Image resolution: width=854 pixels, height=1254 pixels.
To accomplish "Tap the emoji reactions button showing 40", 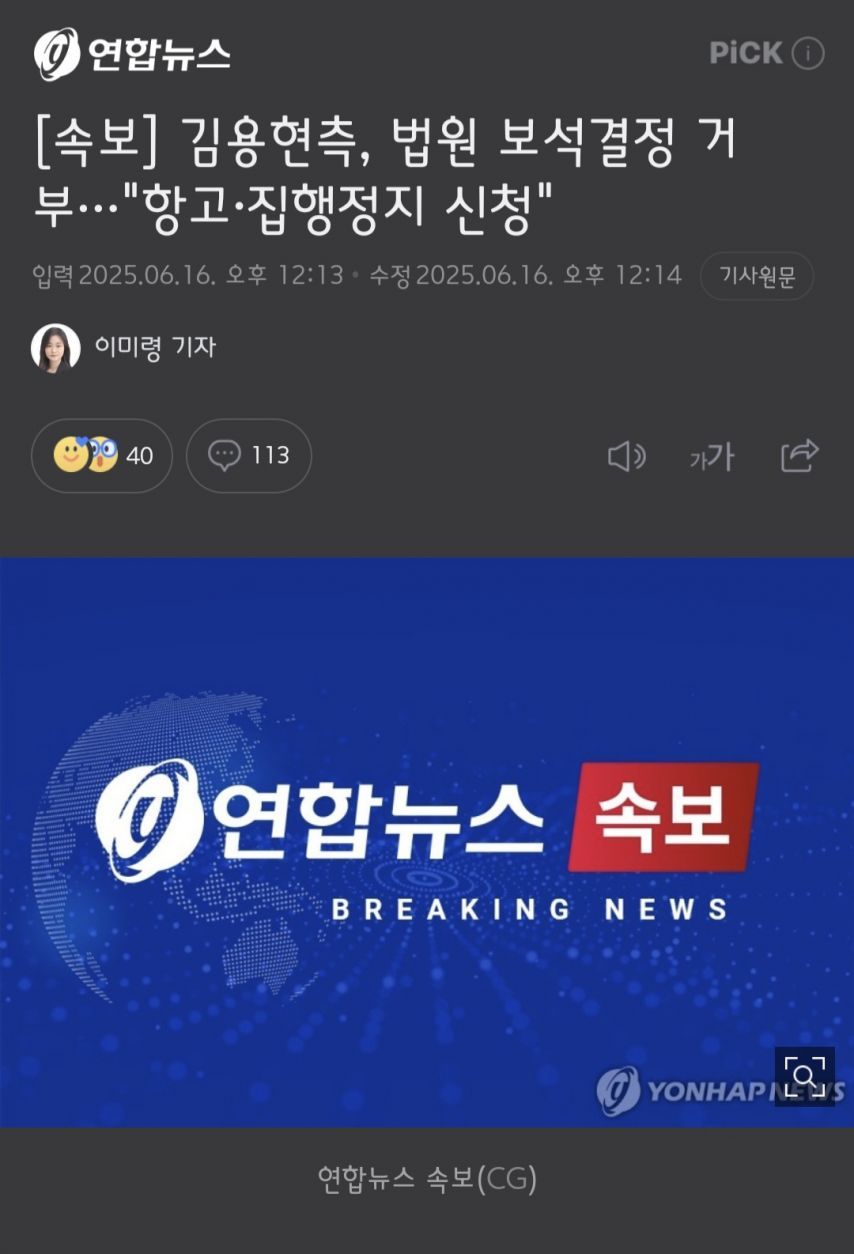I will (x=102, y=456).
